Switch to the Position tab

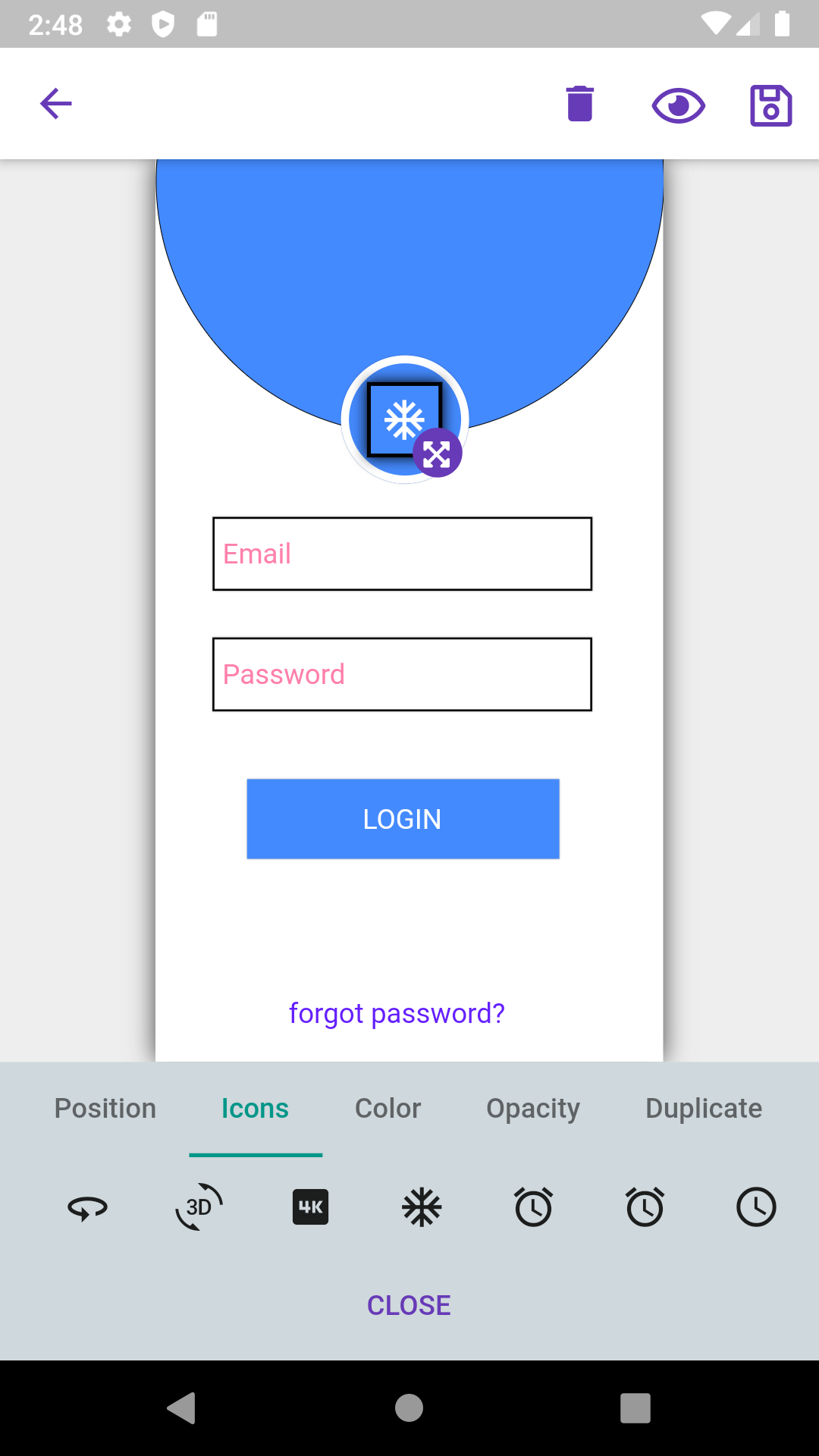[x=105, y=1109]
